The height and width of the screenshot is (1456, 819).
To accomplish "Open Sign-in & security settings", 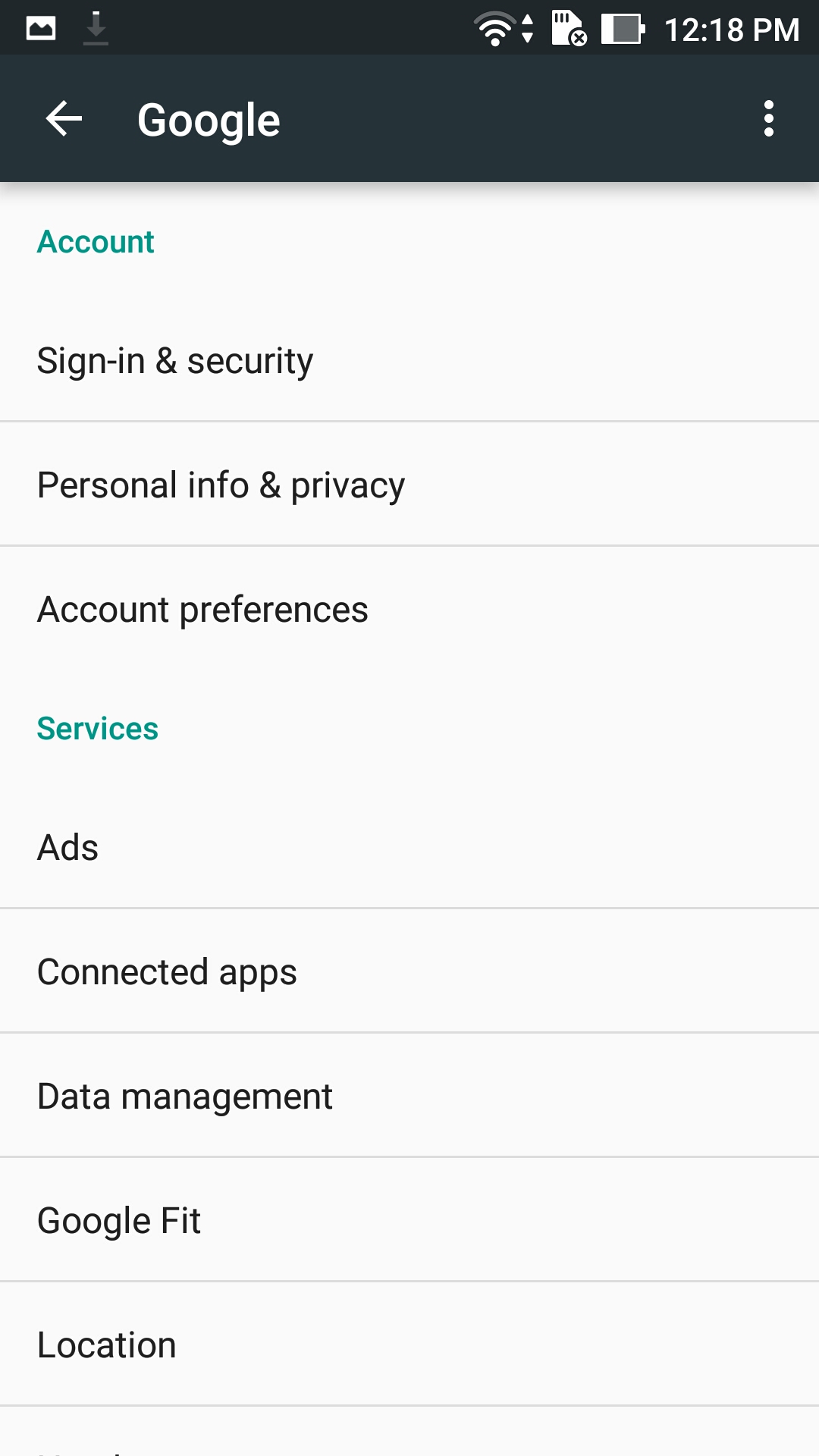I will click(x=174, y=361).
